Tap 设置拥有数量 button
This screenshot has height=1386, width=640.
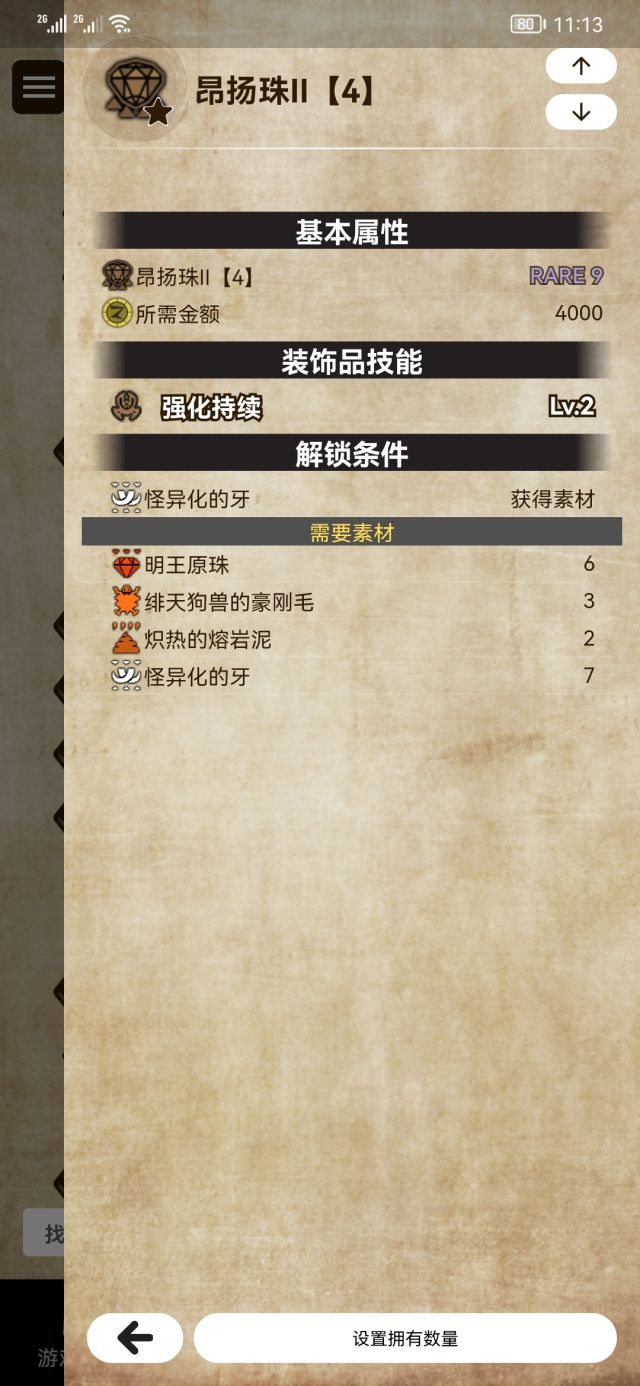coord(405,1338)
